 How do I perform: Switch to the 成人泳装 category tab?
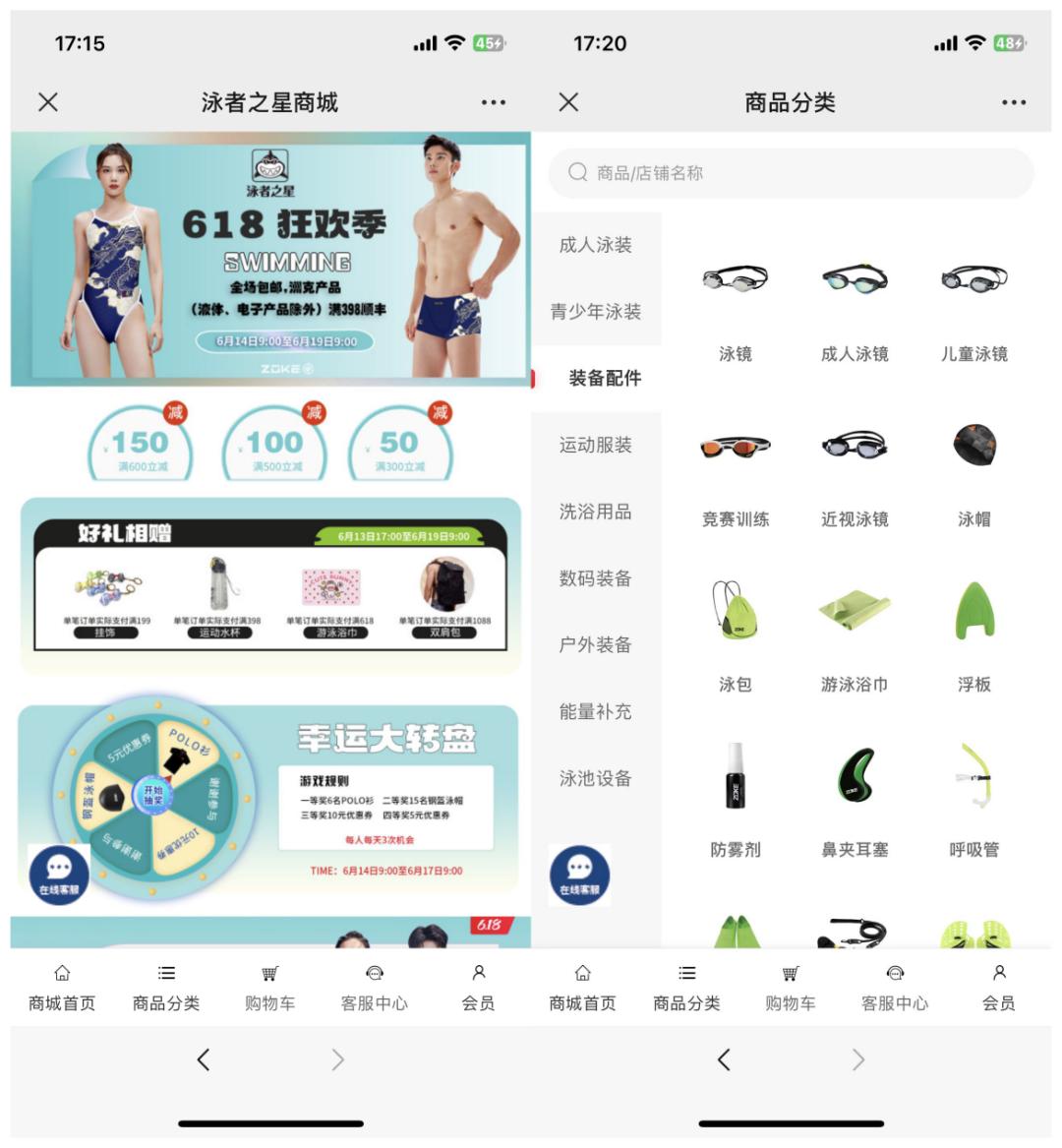point(602,245)
